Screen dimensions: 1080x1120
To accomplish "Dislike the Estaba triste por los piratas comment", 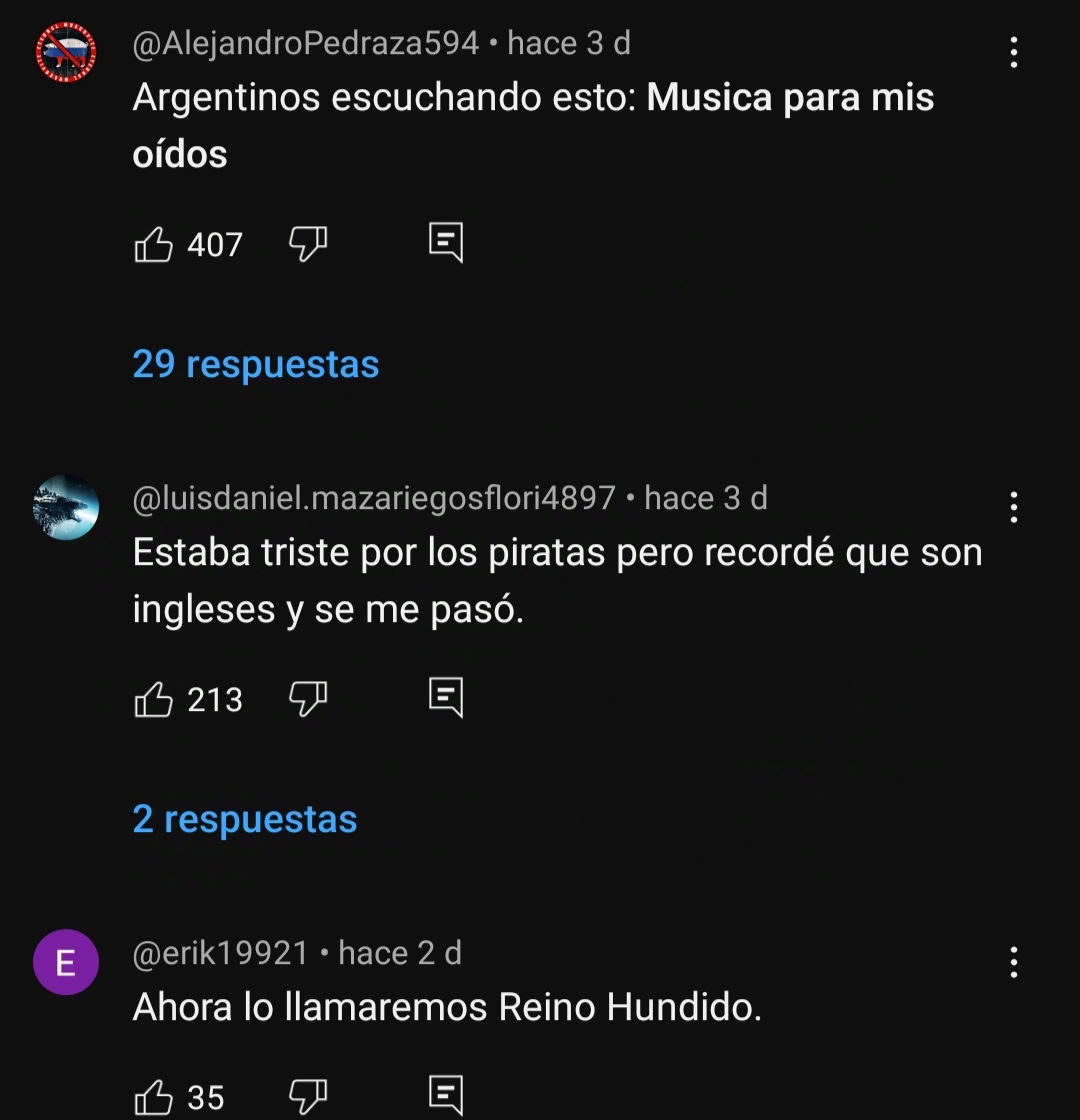I will point(308,699).
